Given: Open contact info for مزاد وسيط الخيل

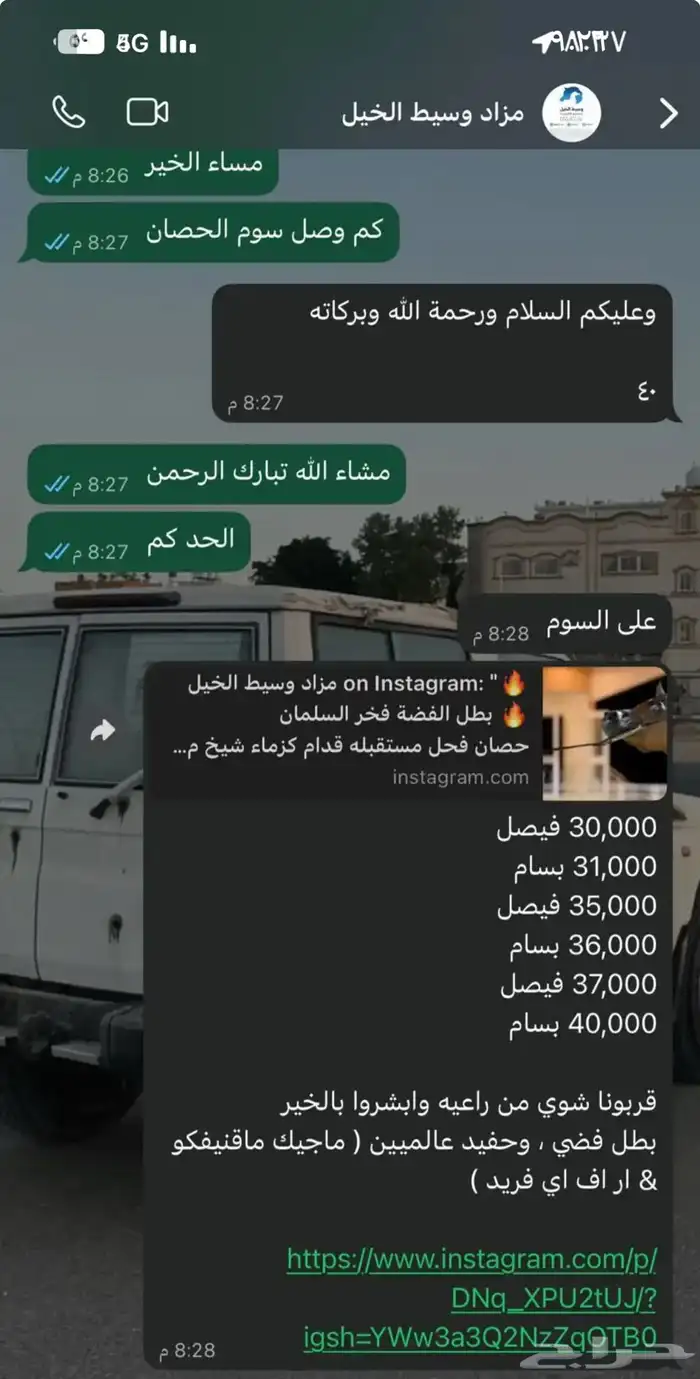Looking at the screenshot, I should tap(433, 112).
